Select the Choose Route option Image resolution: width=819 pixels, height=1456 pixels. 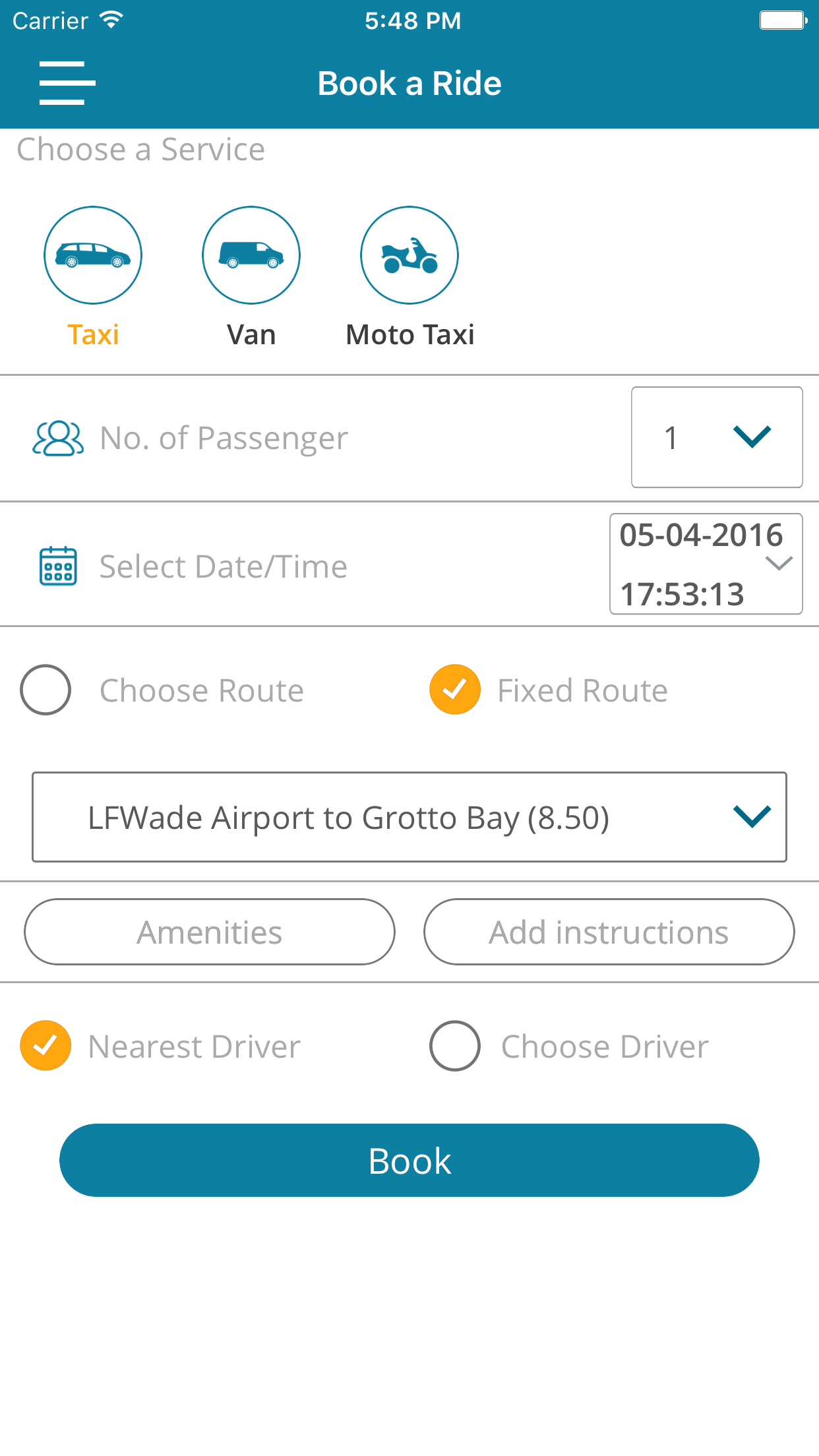(46, 690)
